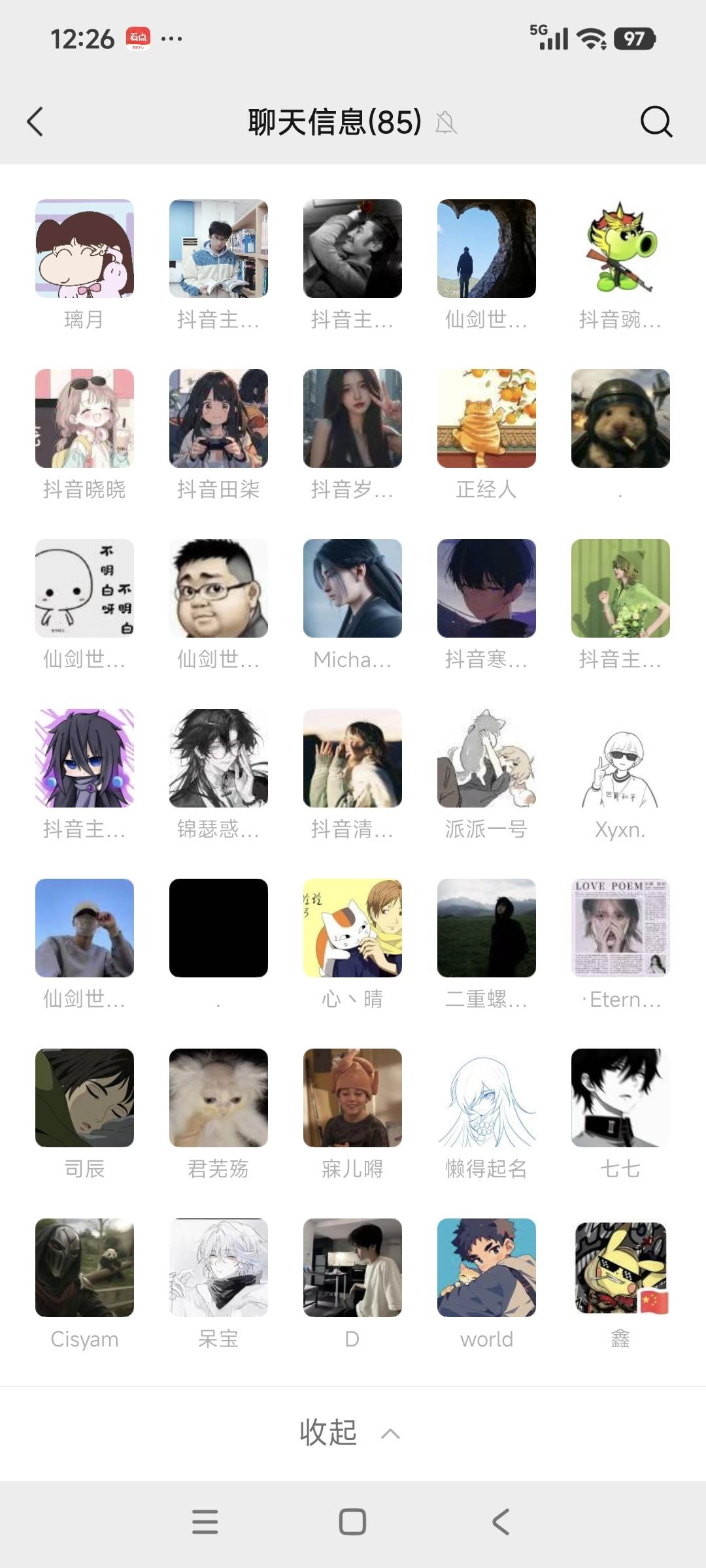Open 君芜殇's profile
The image size is (706, 1568).
click(x=218, y=1098)
